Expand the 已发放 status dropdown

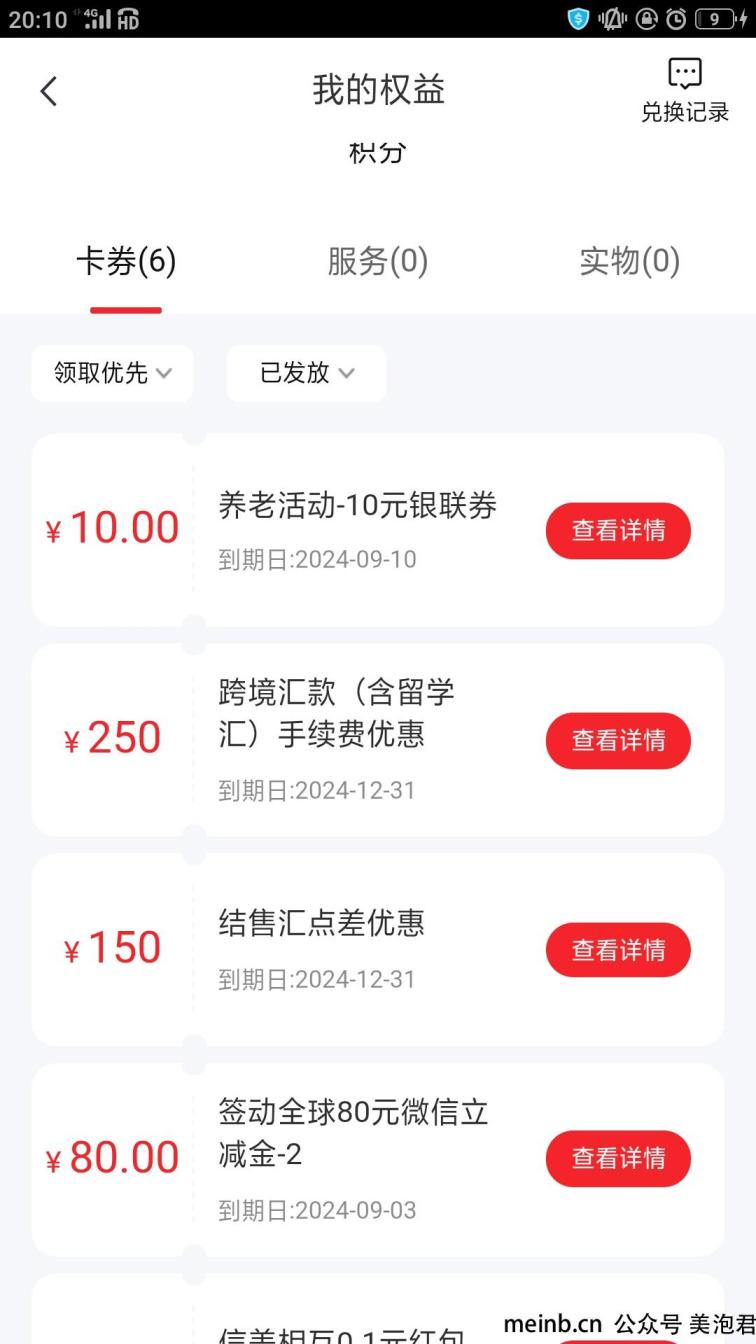click(x=306, y=373)
